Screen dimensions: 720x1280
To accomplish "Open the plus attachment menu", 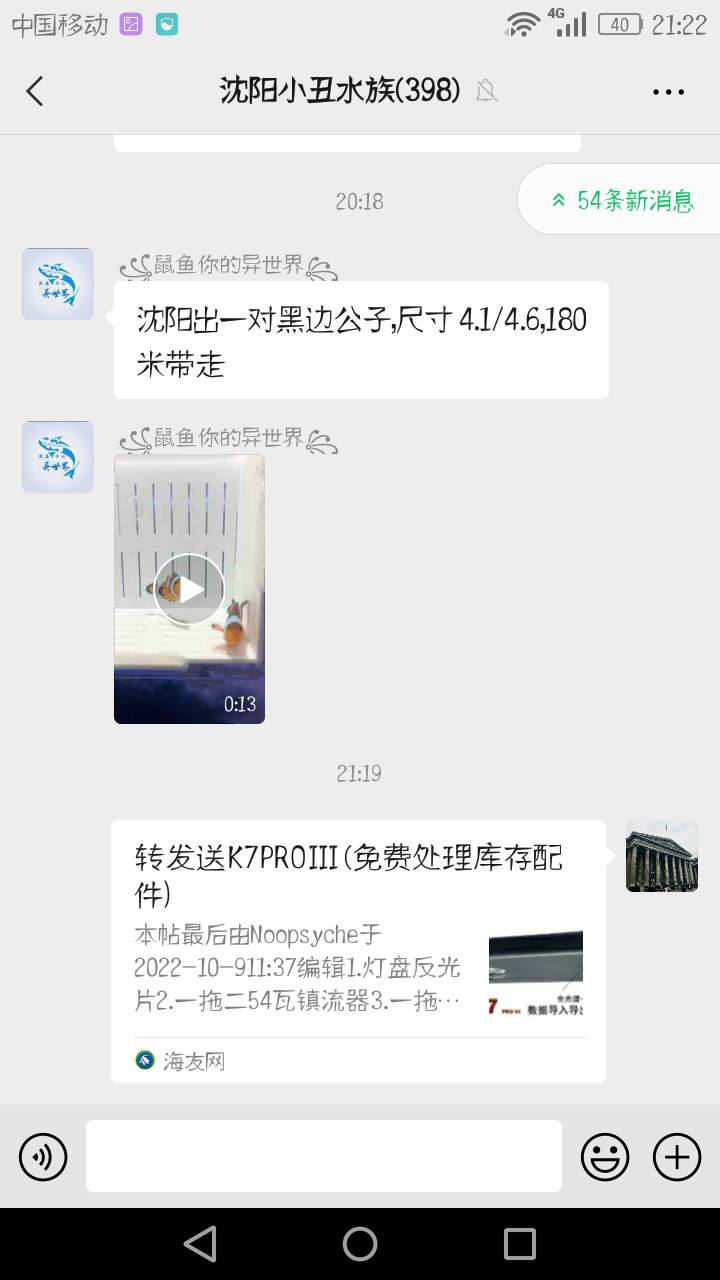I will click(x=677, y=1157).
